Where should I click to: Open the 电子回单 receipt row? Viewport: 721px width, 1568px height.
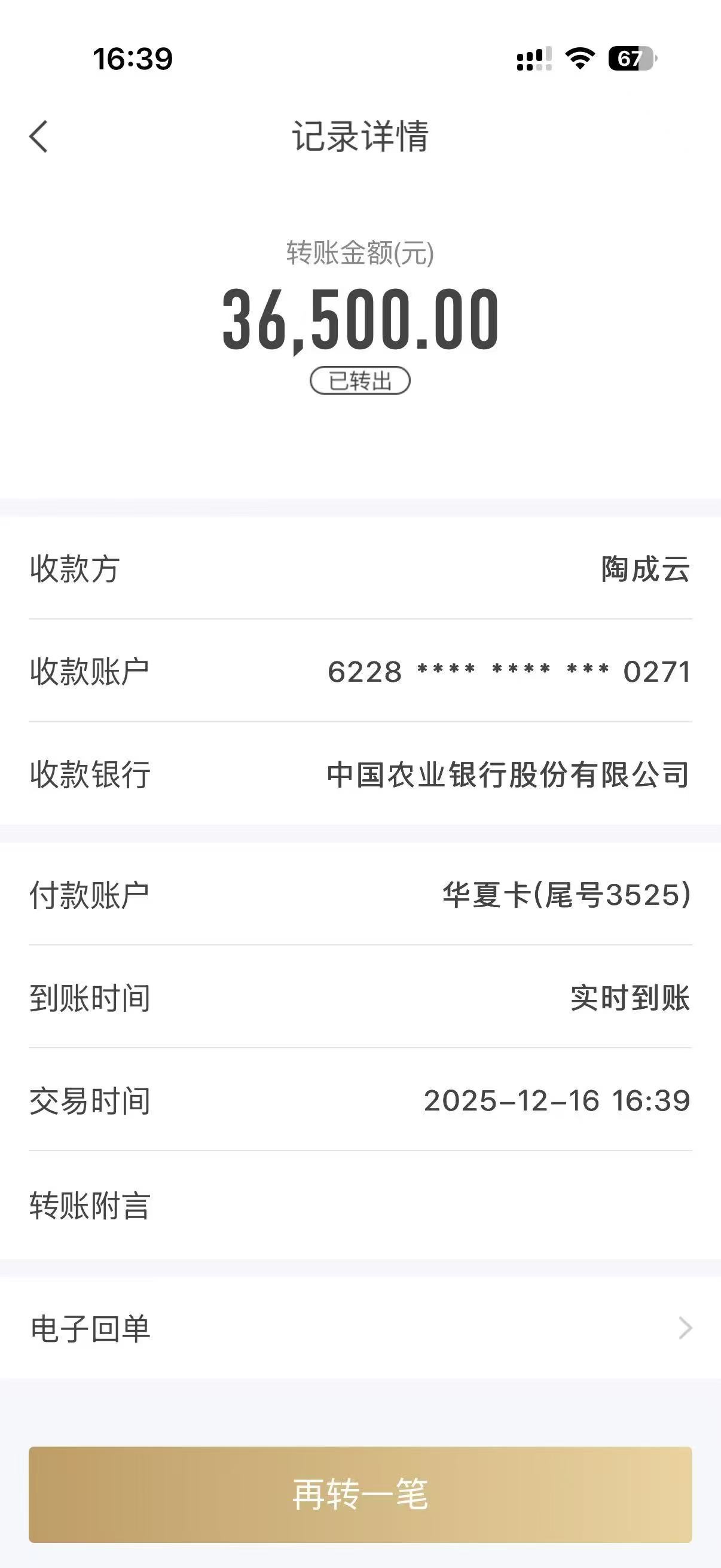pos(360,1328)
